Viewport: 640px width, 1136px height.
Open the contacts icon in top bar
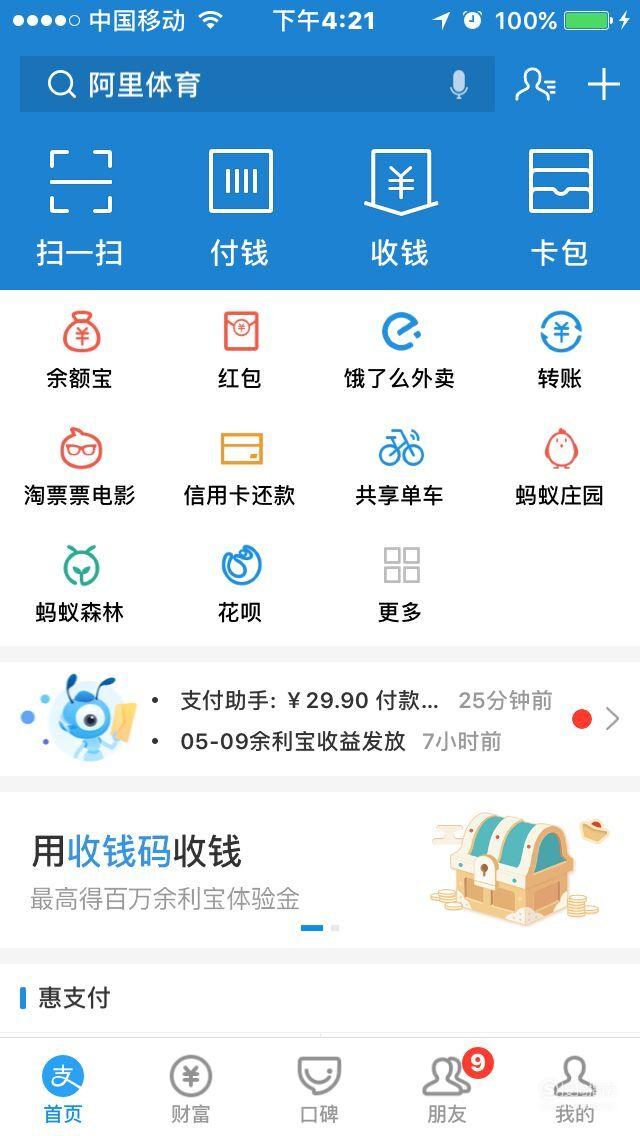[x=535, y=85]
